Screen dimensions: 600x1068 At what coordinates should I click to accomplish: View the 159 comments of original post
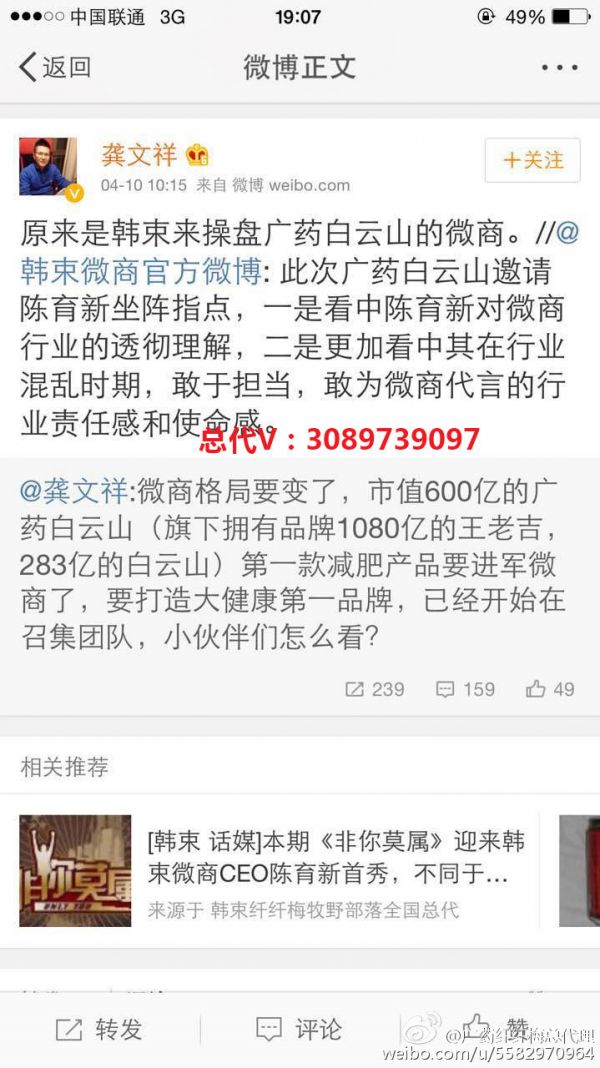[x=466, y=689]
